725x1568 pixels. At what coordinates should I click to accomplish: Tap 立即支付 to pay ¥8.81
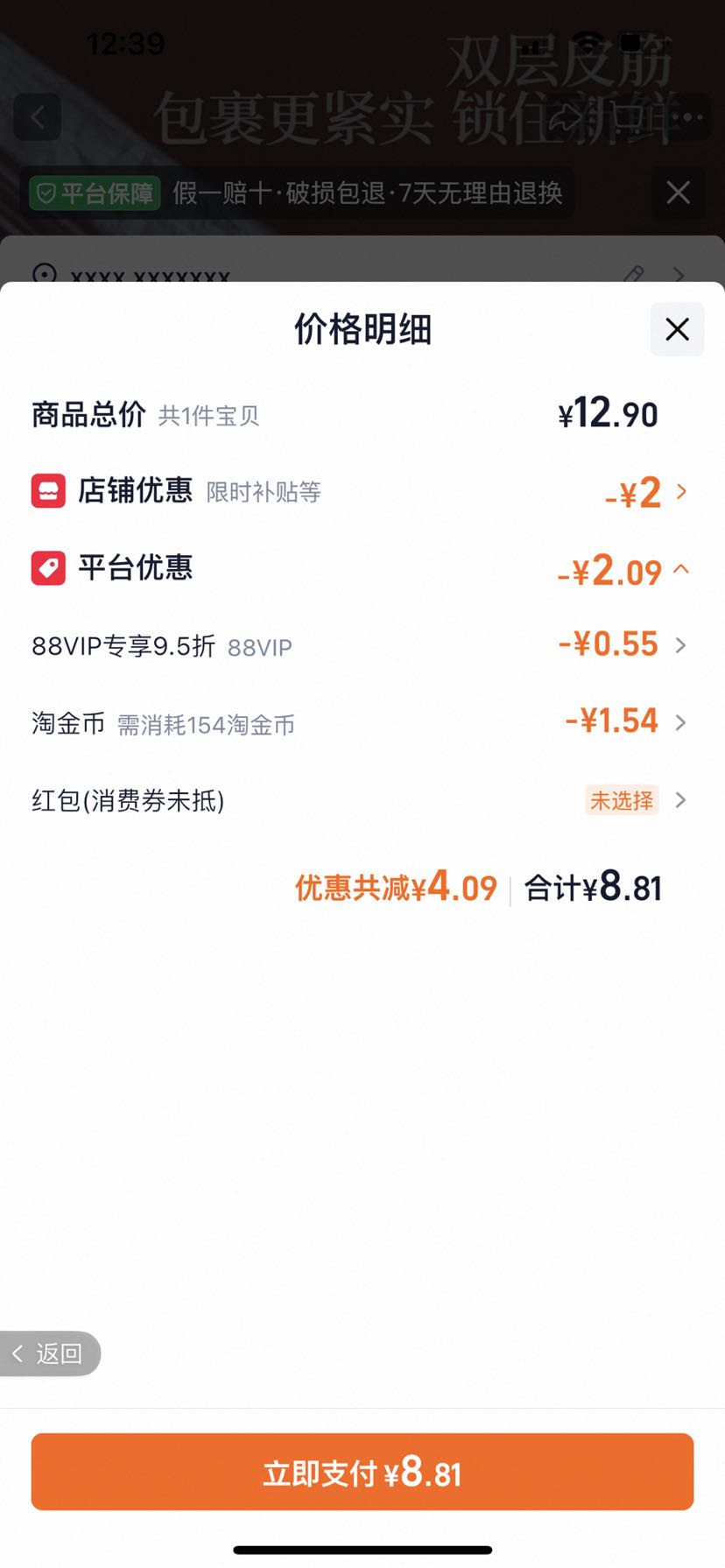point(362,1472)
